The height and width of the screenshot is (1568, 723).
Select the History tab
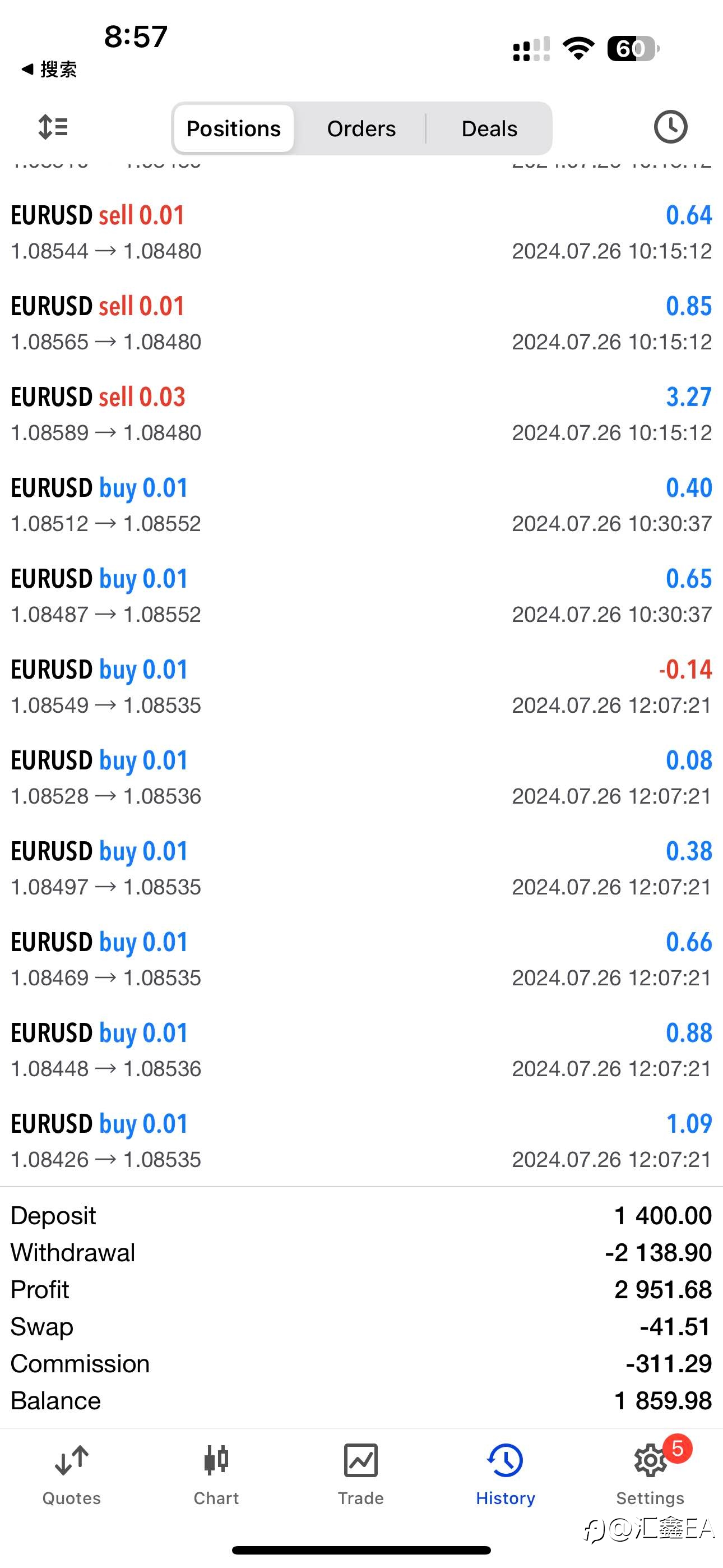(505, 1474)
